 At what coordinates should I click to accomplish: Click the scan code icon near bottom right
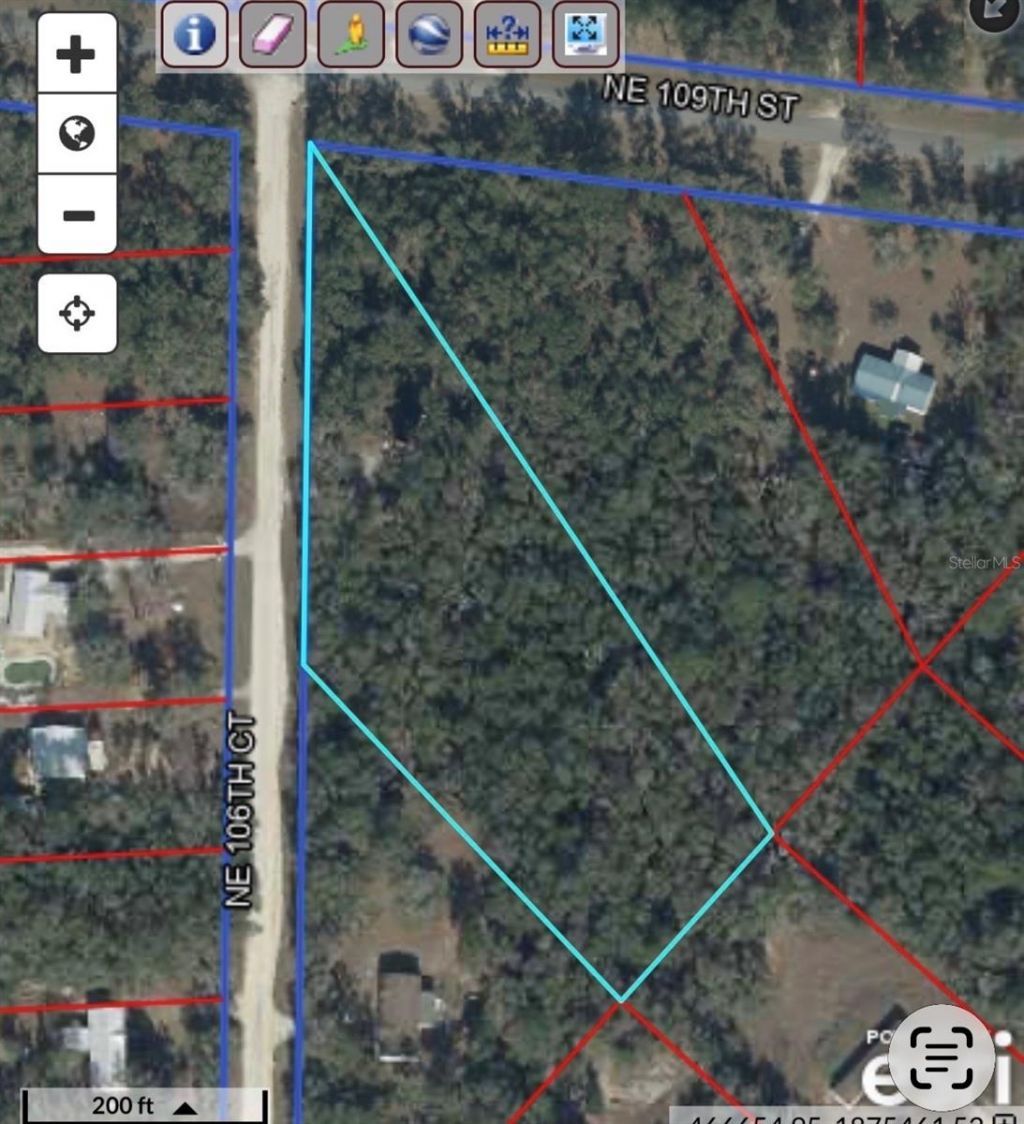coord(941,1057)
